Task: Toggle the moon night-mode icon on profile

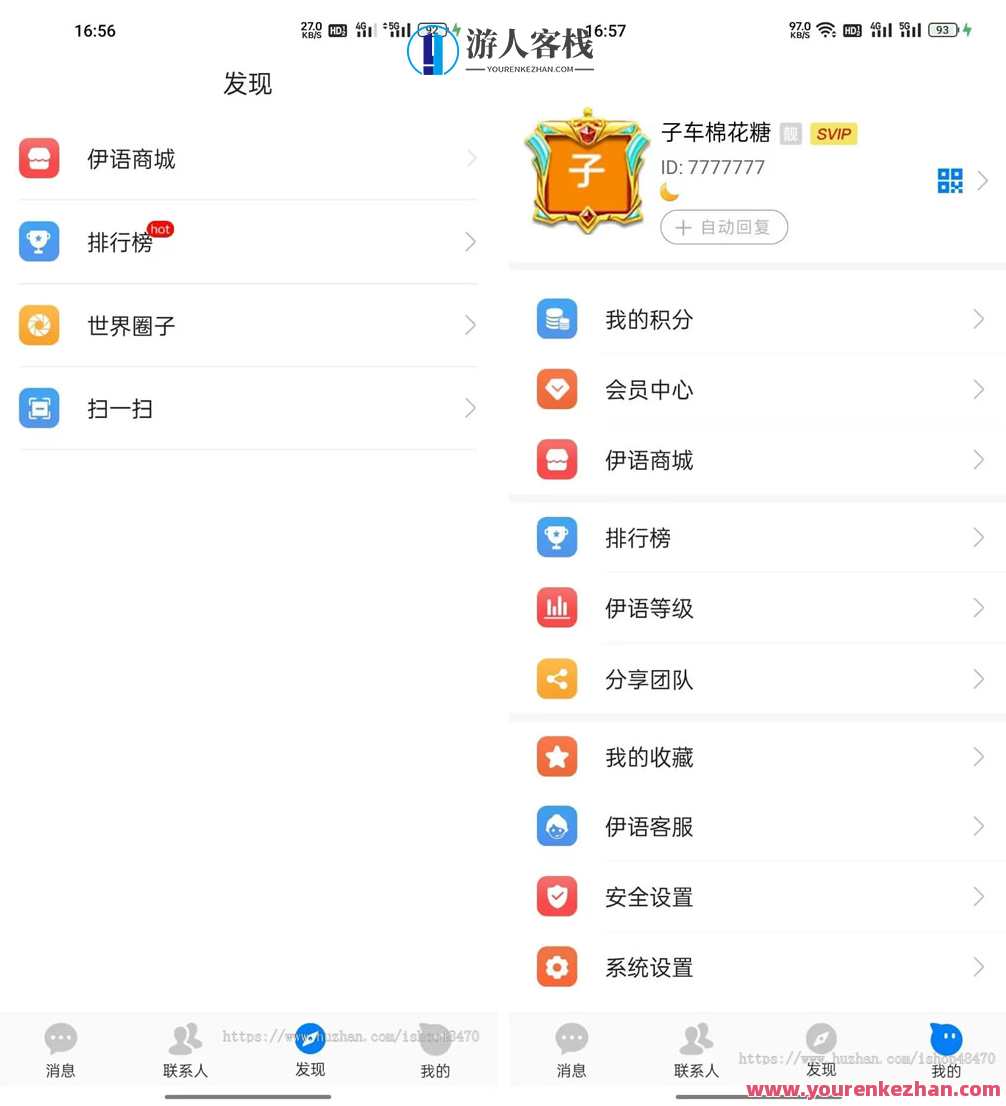Action: coord(668,190)
